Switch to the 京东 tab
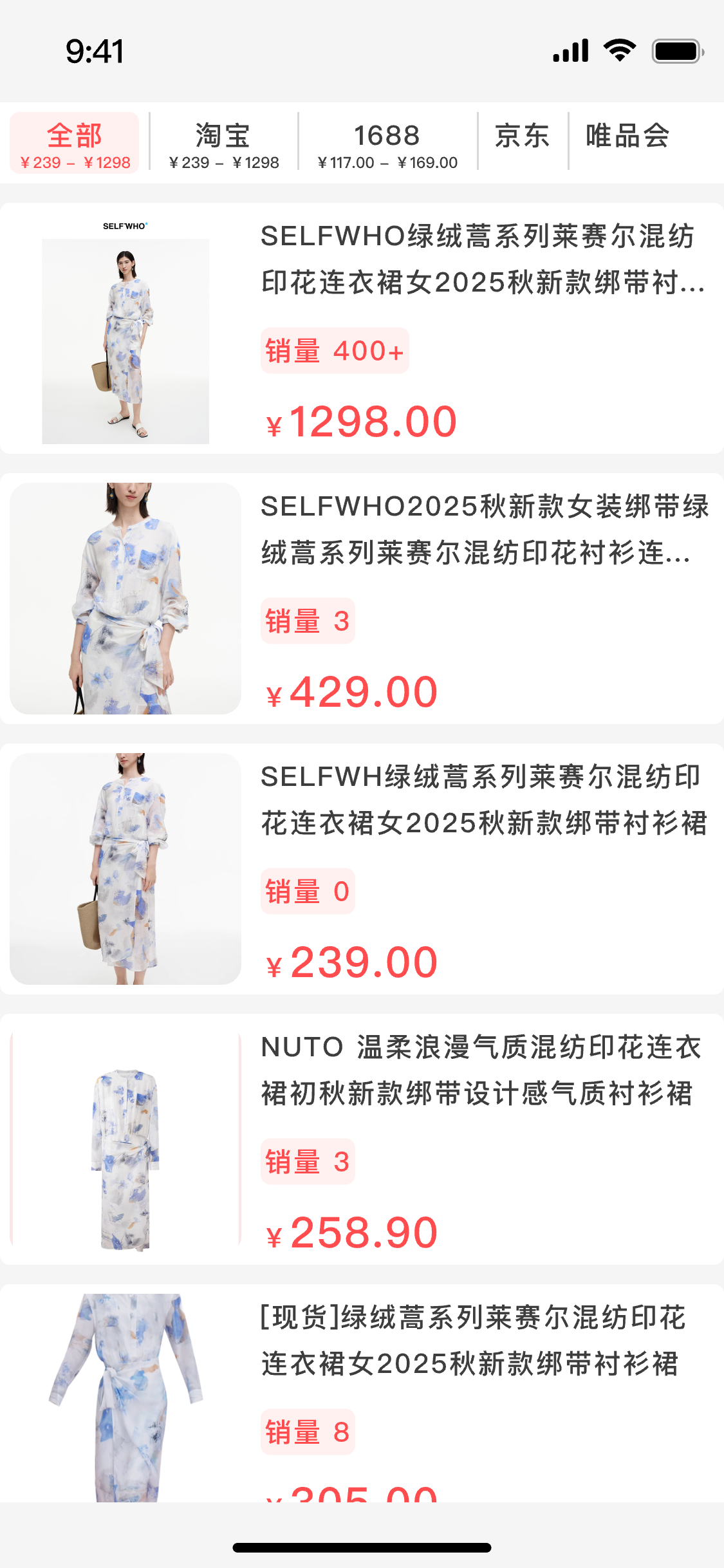The height and width of the screenshot is (1568, 724). click(x=522, y=136)
